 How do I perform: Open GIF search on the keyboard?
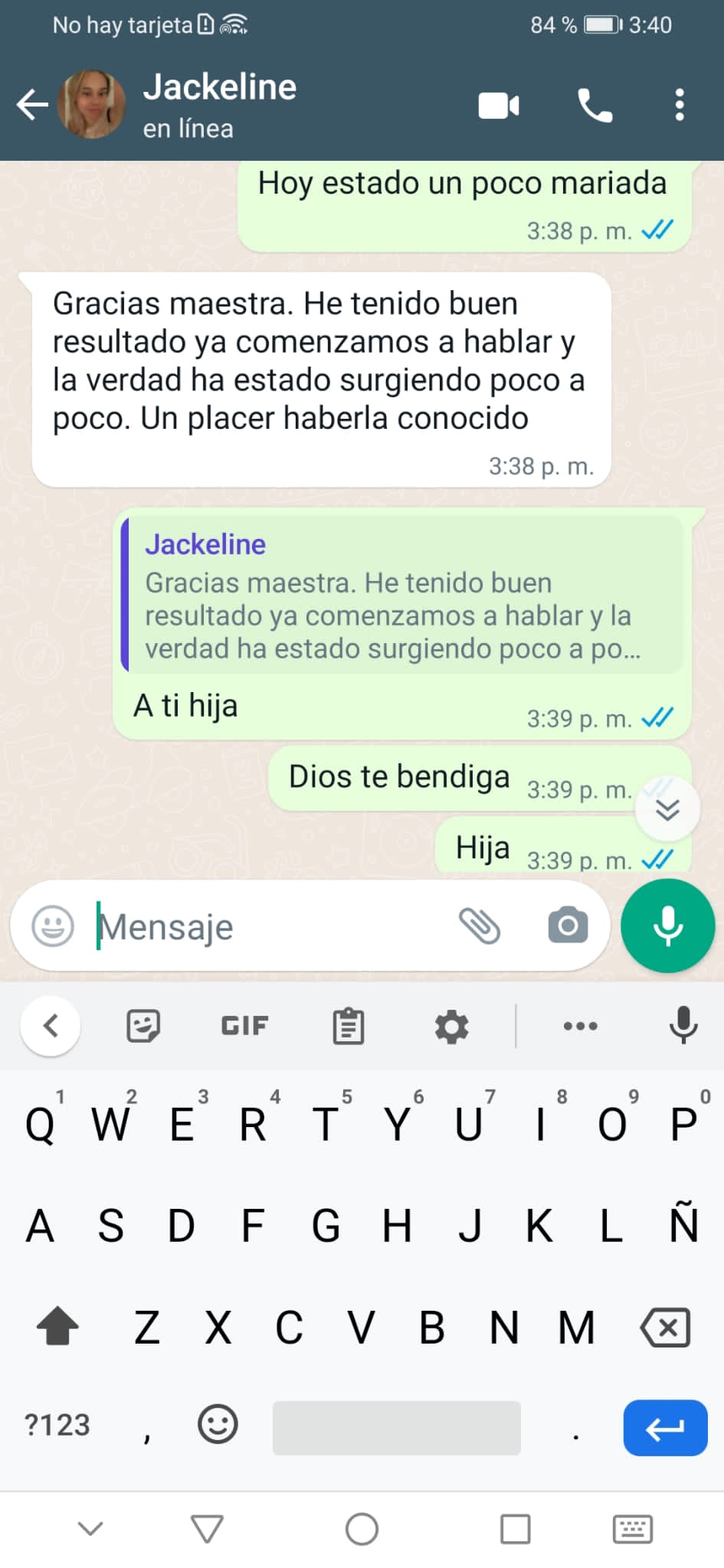pyautogui.click(x=245, y=1026)
